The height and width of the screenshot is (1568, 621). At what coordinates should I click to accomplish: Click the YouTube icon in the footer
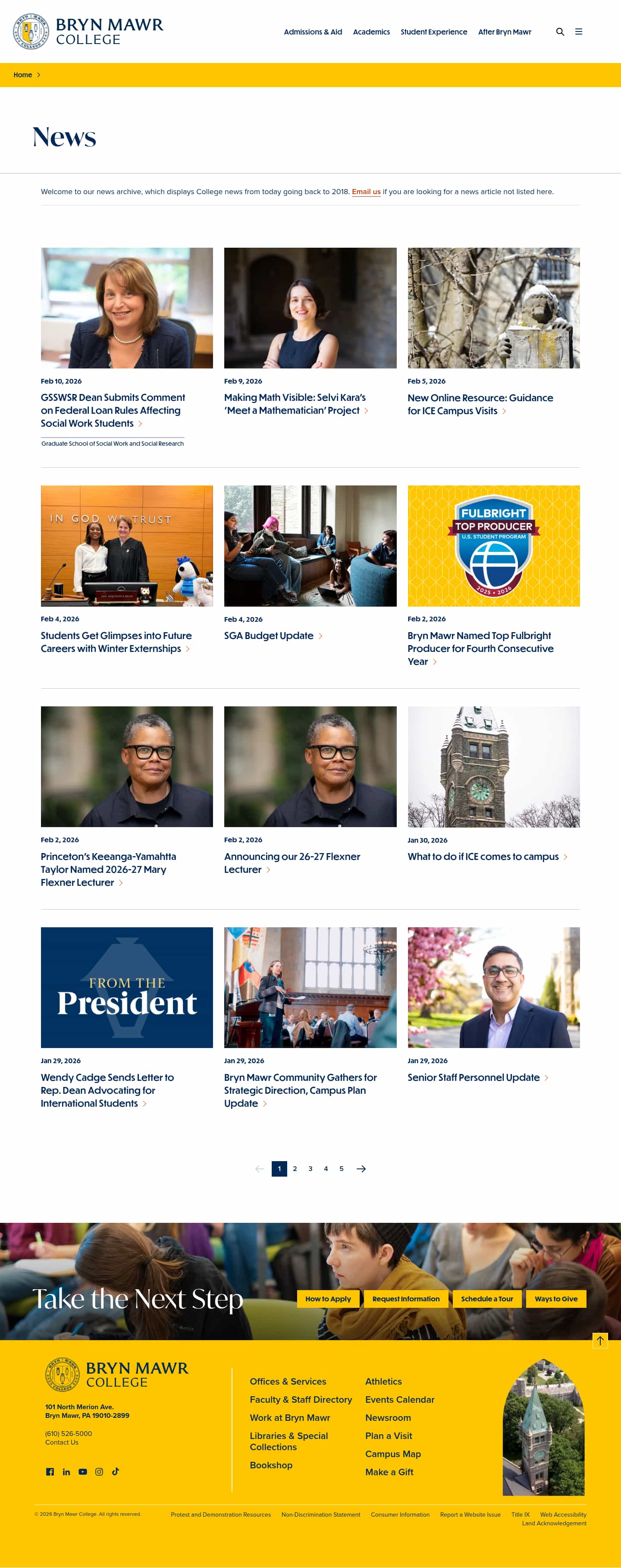83,1471
